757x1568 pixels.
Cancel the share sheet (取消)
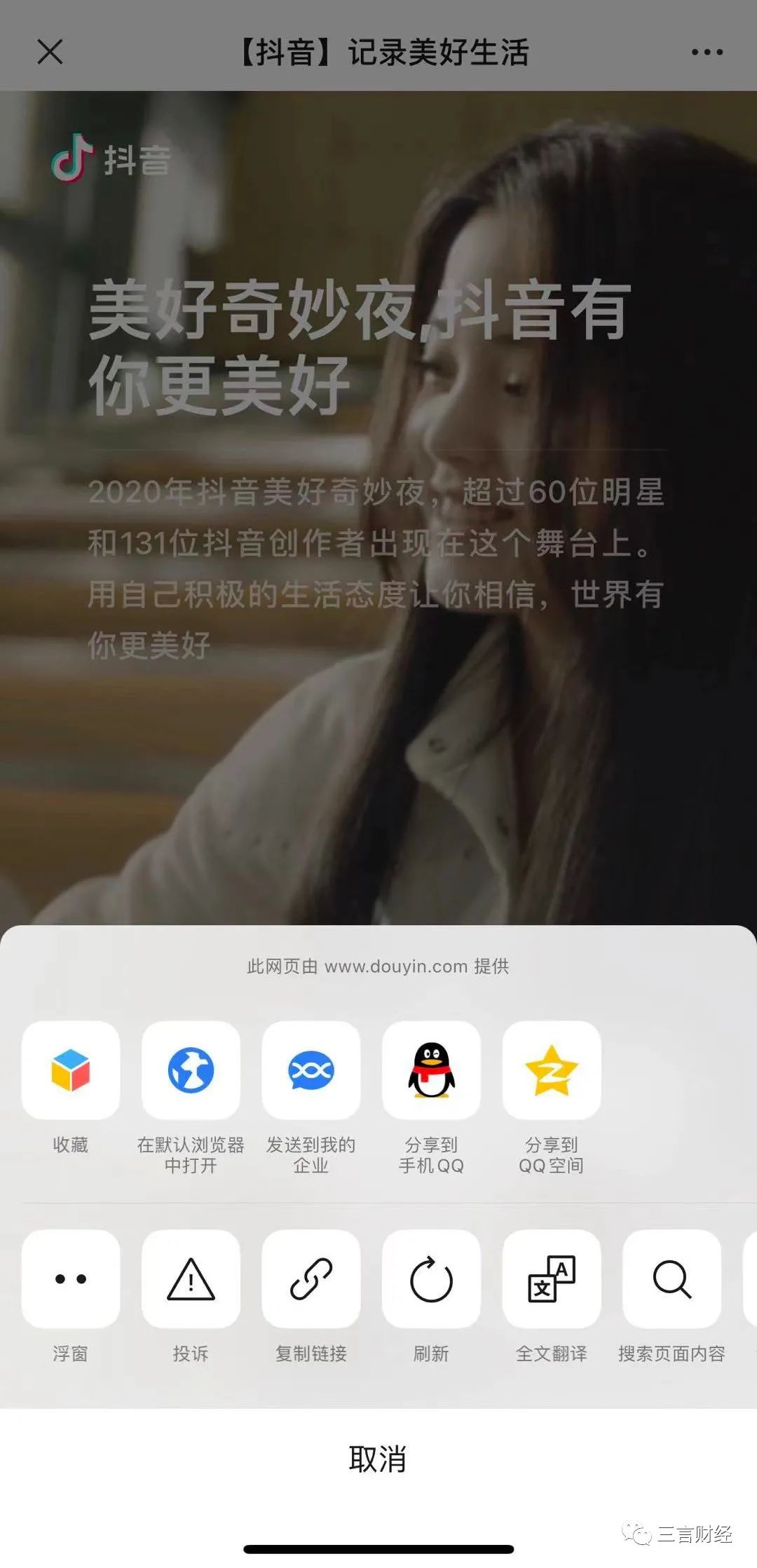378,1459
